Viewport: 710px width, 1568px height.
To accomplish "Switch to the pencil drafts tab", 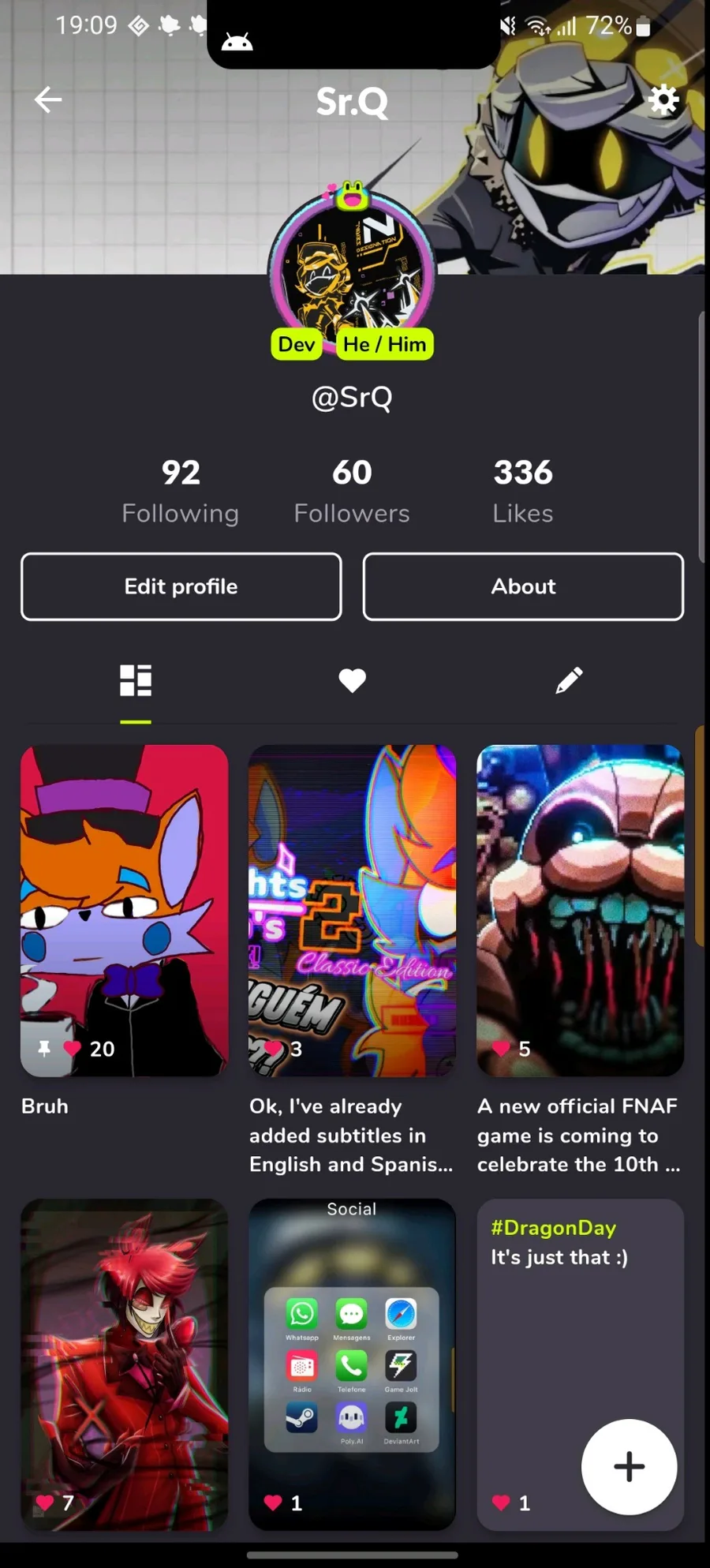I will click(x=569, y=680).
